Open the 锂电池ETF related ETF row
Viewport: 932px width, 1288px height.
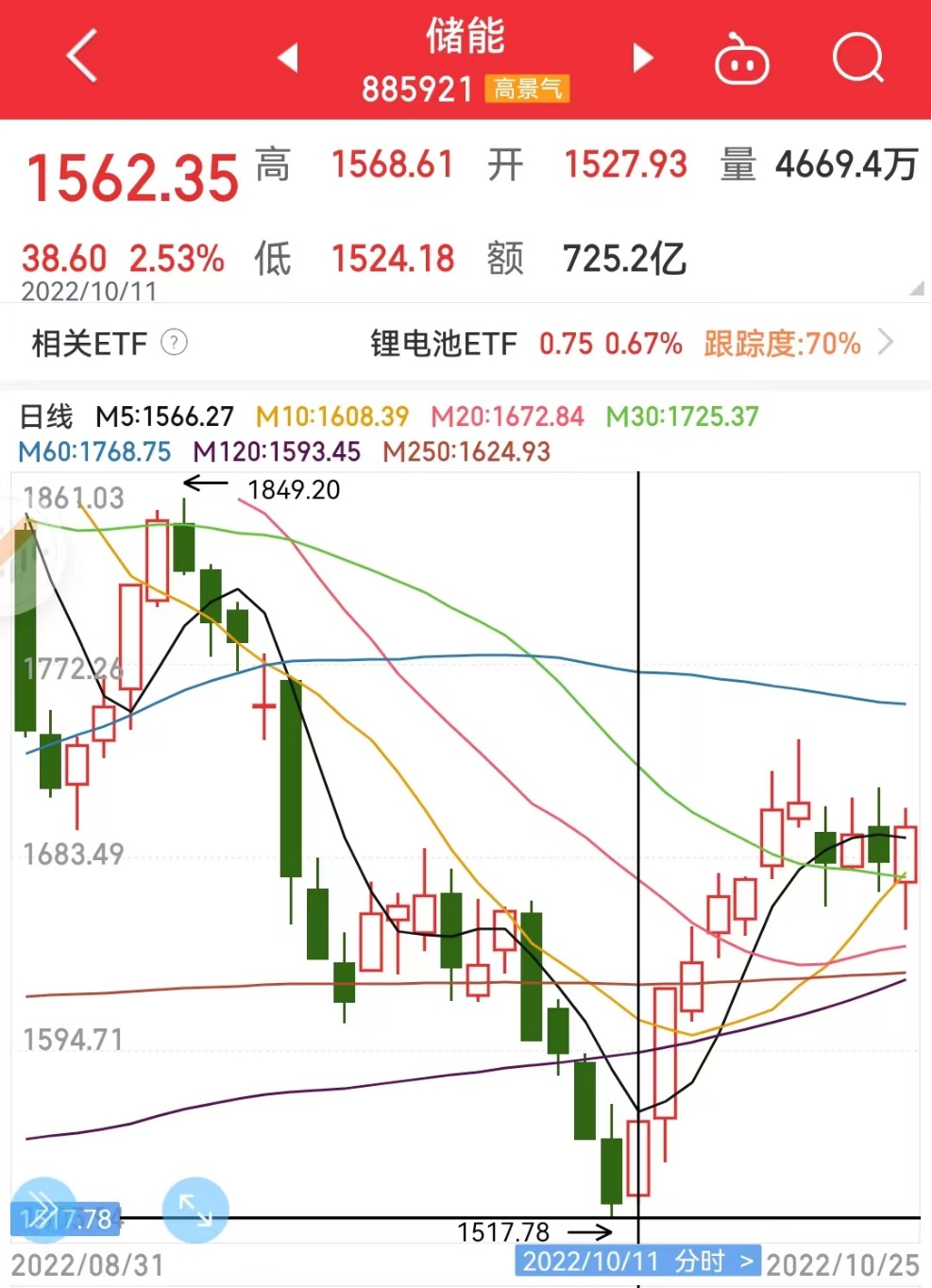[x=623, y=344]
